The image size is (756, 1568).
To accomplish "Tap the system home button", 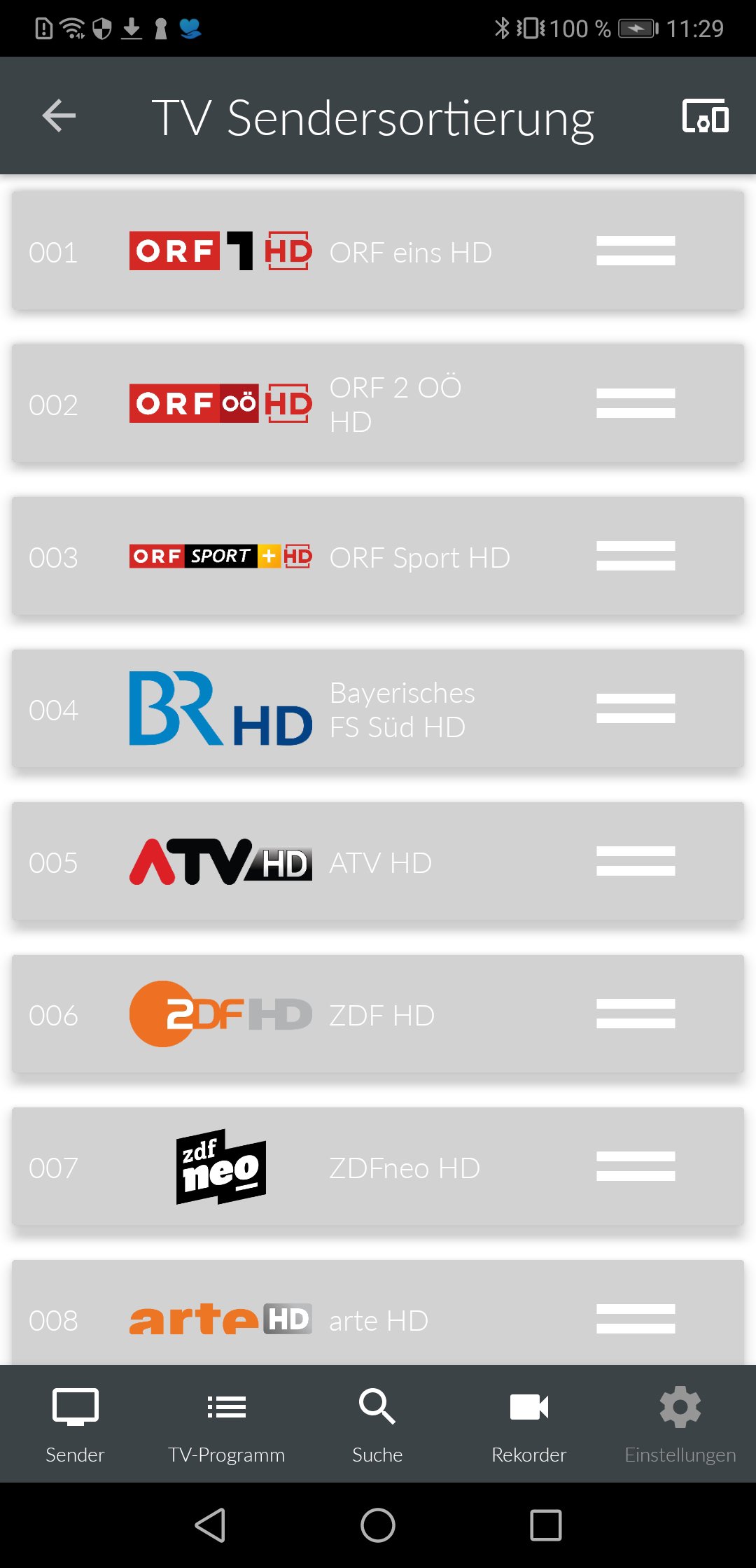I will [x=378, y=1525].
